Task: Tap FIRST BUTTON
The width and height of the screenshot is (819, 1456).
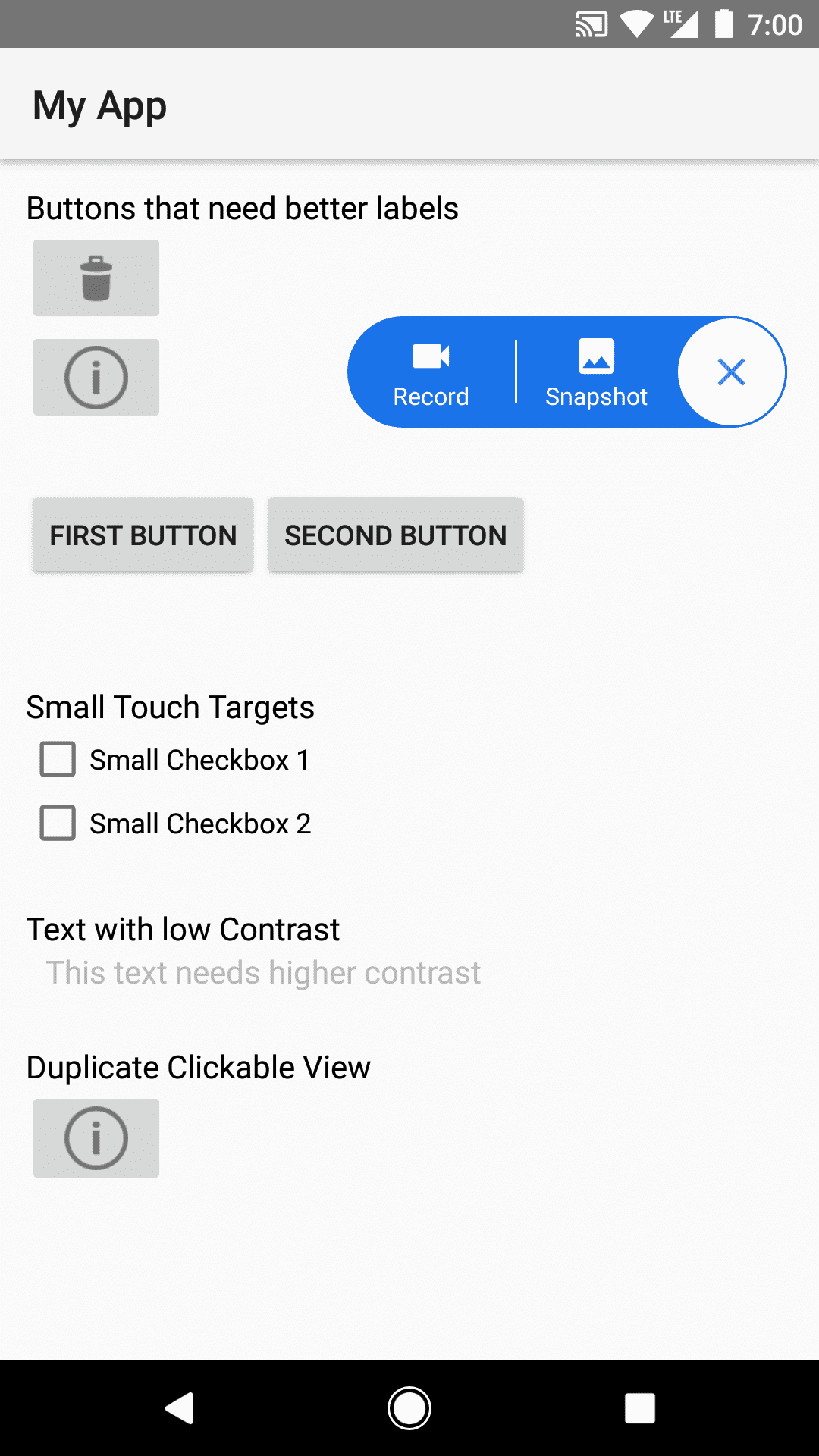Action: click(143, 535)
